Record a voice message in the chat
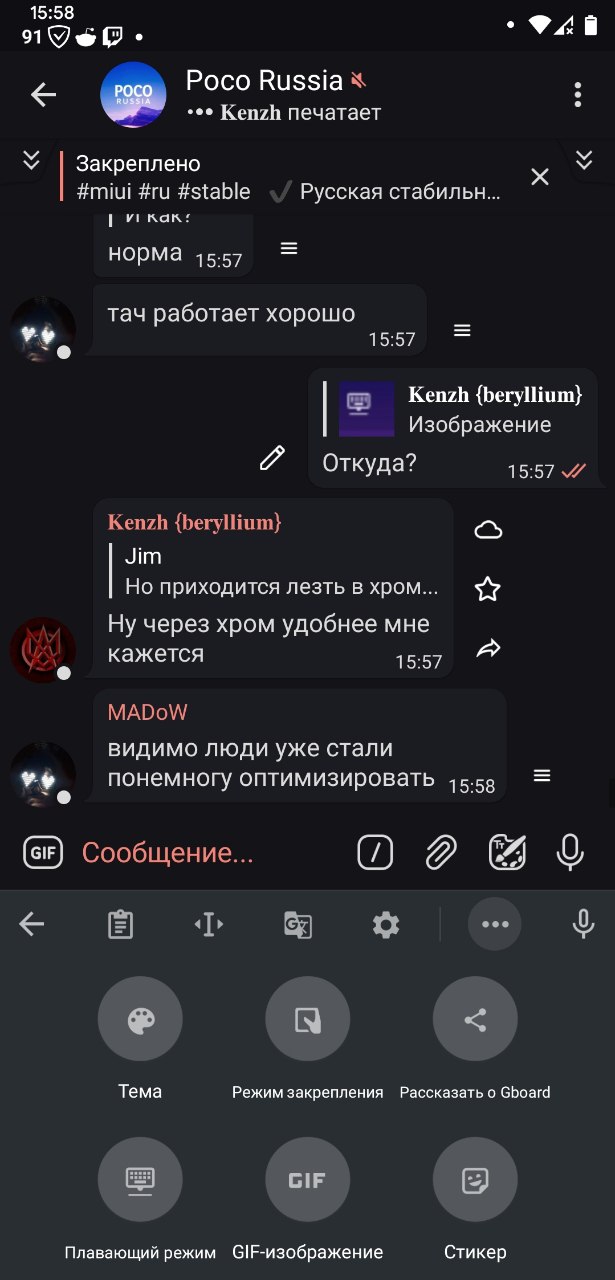Screen dimensions: 615x1280 tap(570, 853)
